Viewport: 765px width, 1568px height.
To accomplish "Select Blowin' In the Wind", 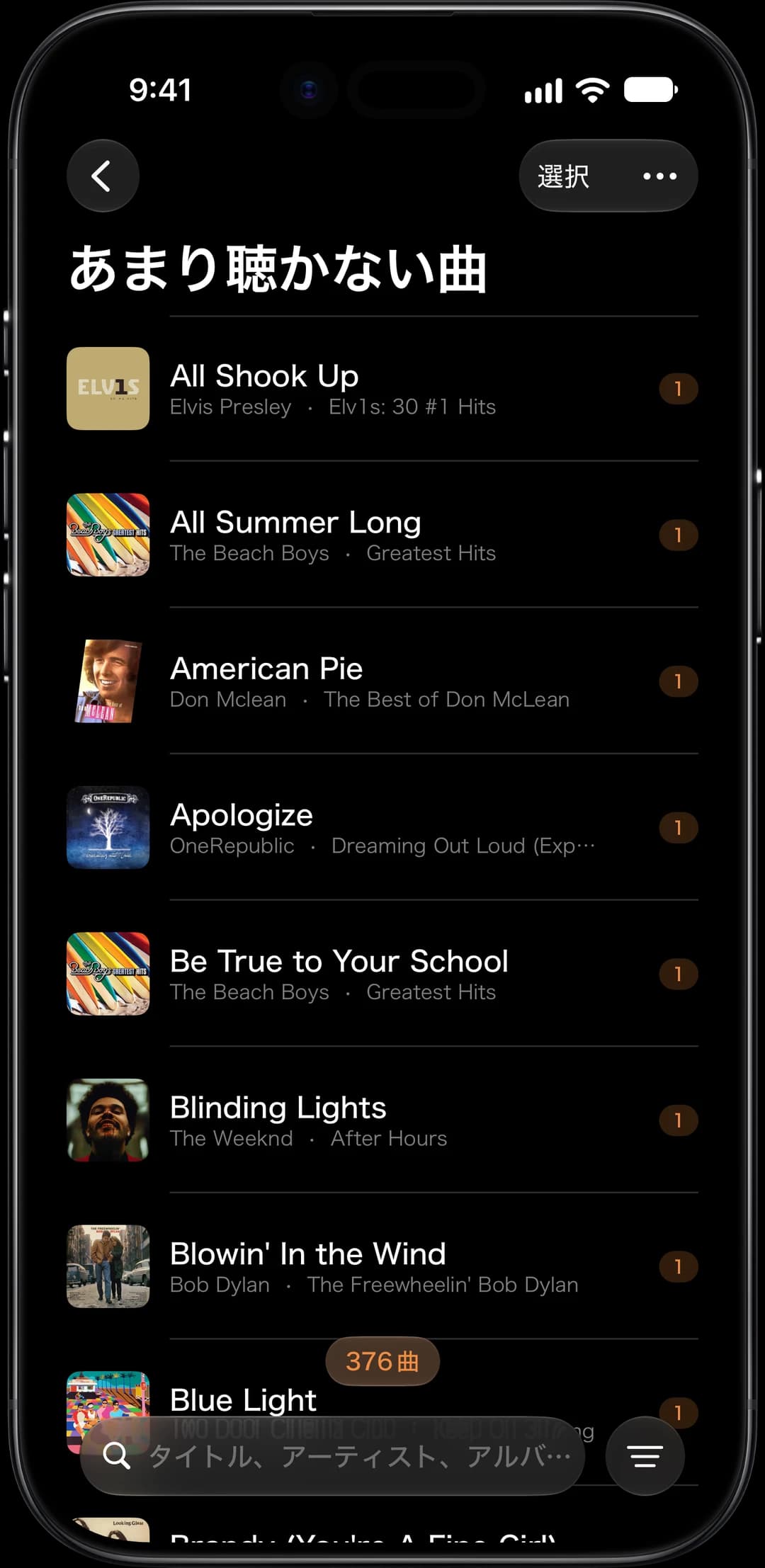I will pos(382,1266).
